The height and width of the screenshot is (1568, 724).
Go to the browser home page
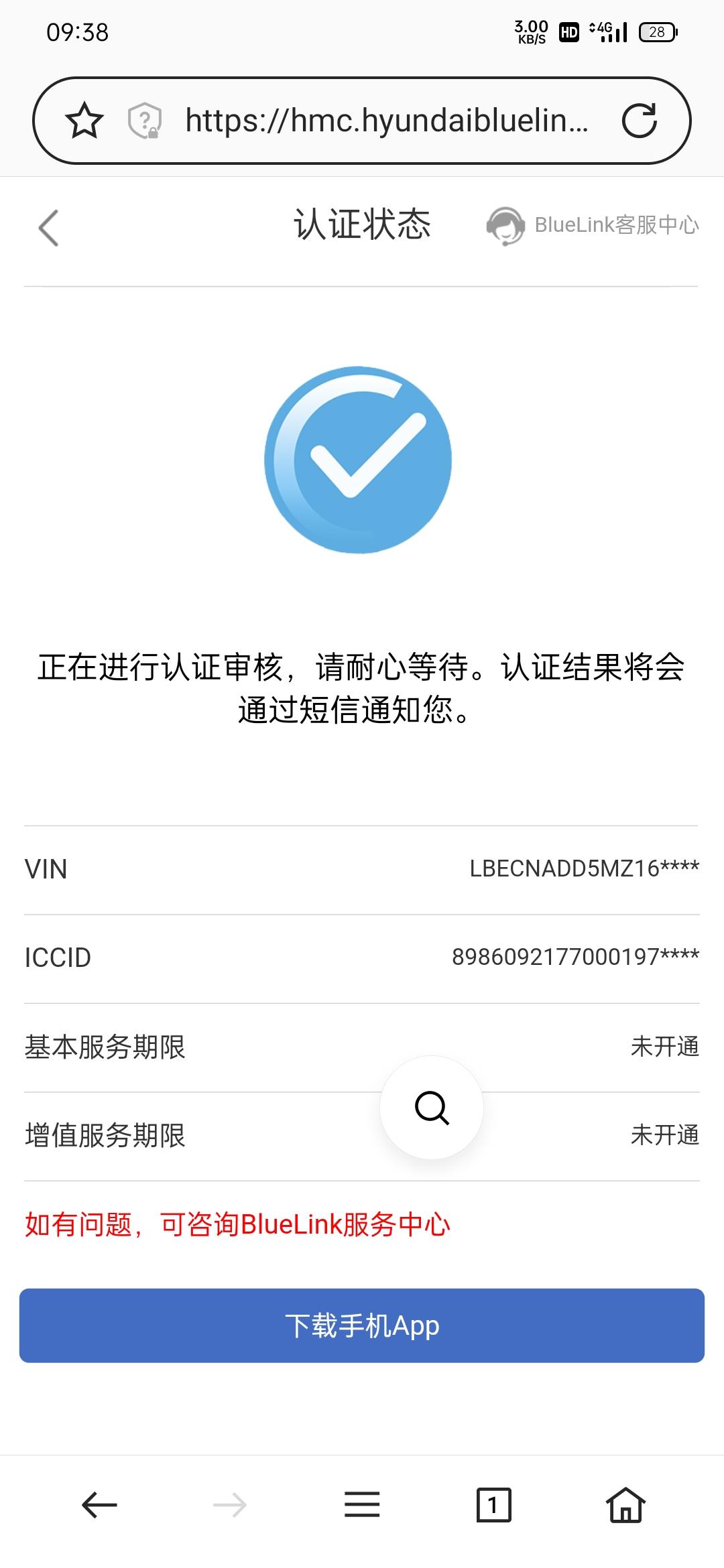(x=625, y=1505)
